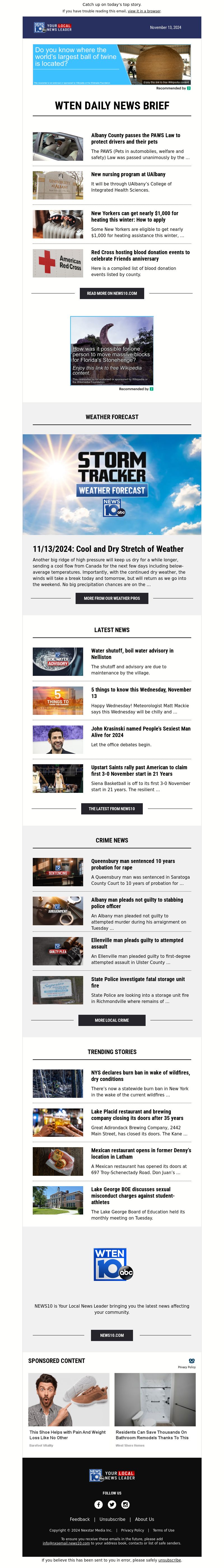
Task: Open the NYS burn ban wildfires story
Action: 140,1076
